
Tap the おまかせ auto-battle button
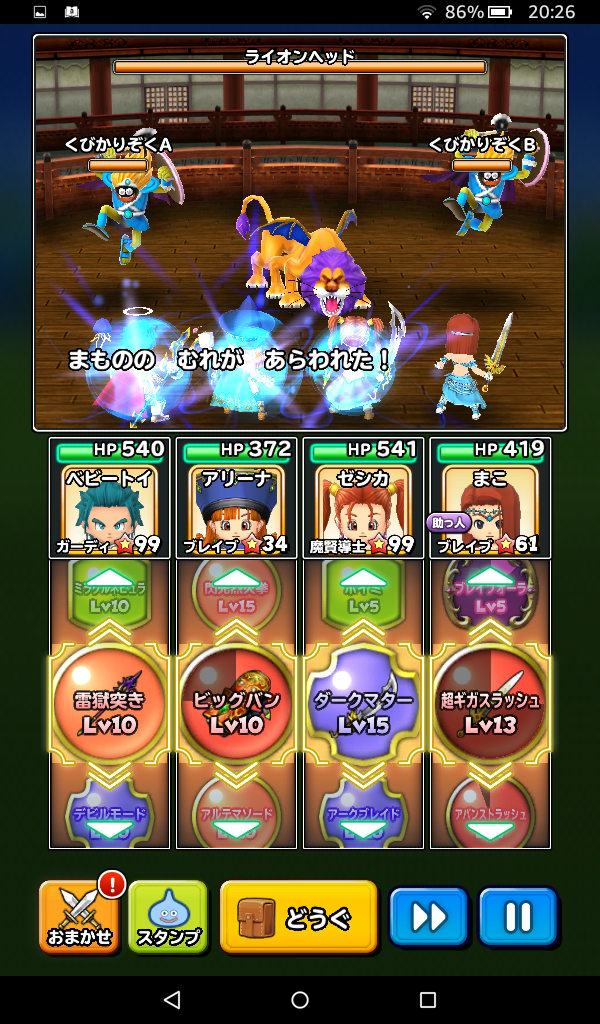click(78, 916)
